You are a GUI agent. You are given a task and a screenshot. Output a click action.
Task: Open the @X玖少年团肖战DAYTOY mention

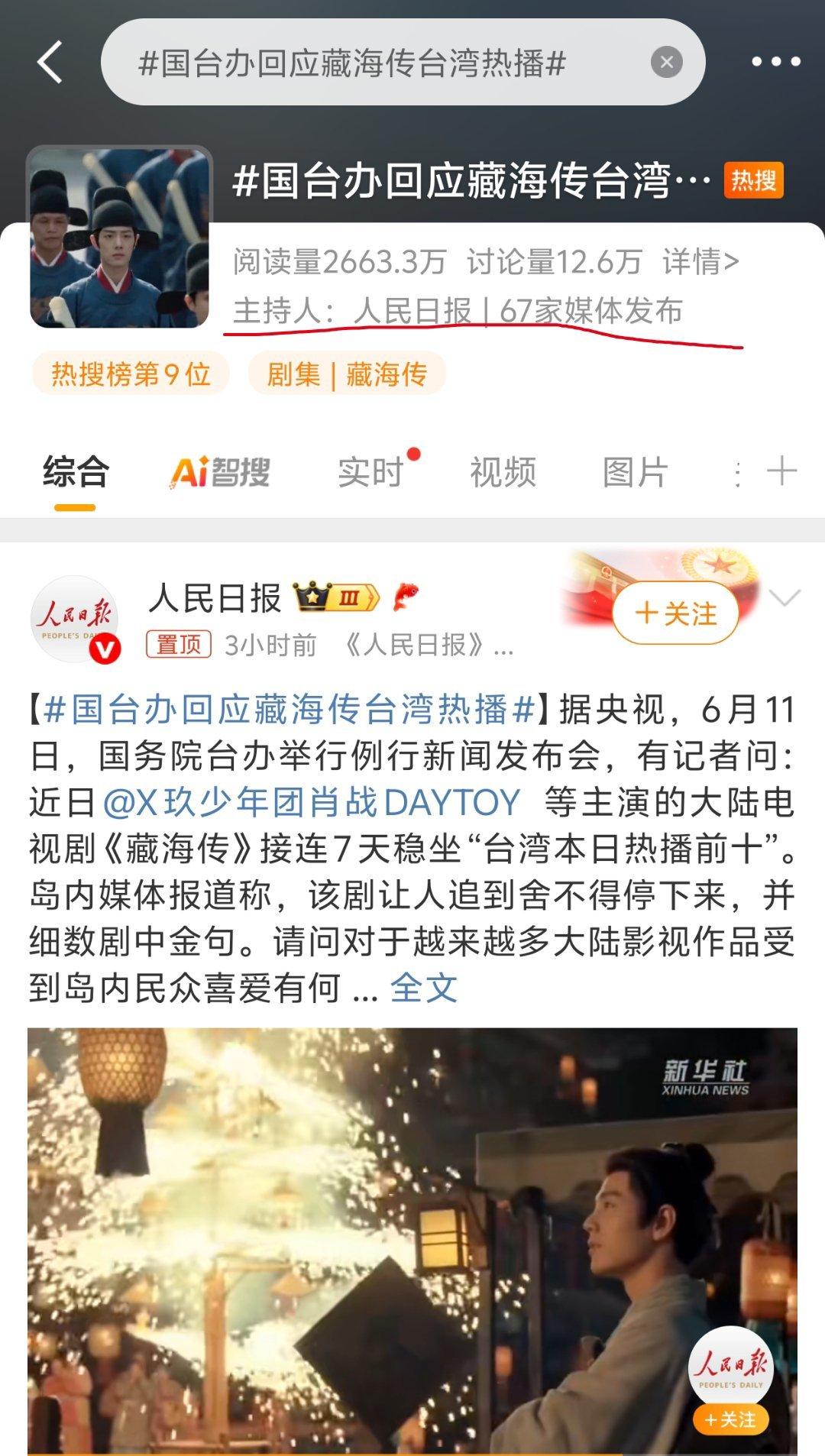point(311,803)
